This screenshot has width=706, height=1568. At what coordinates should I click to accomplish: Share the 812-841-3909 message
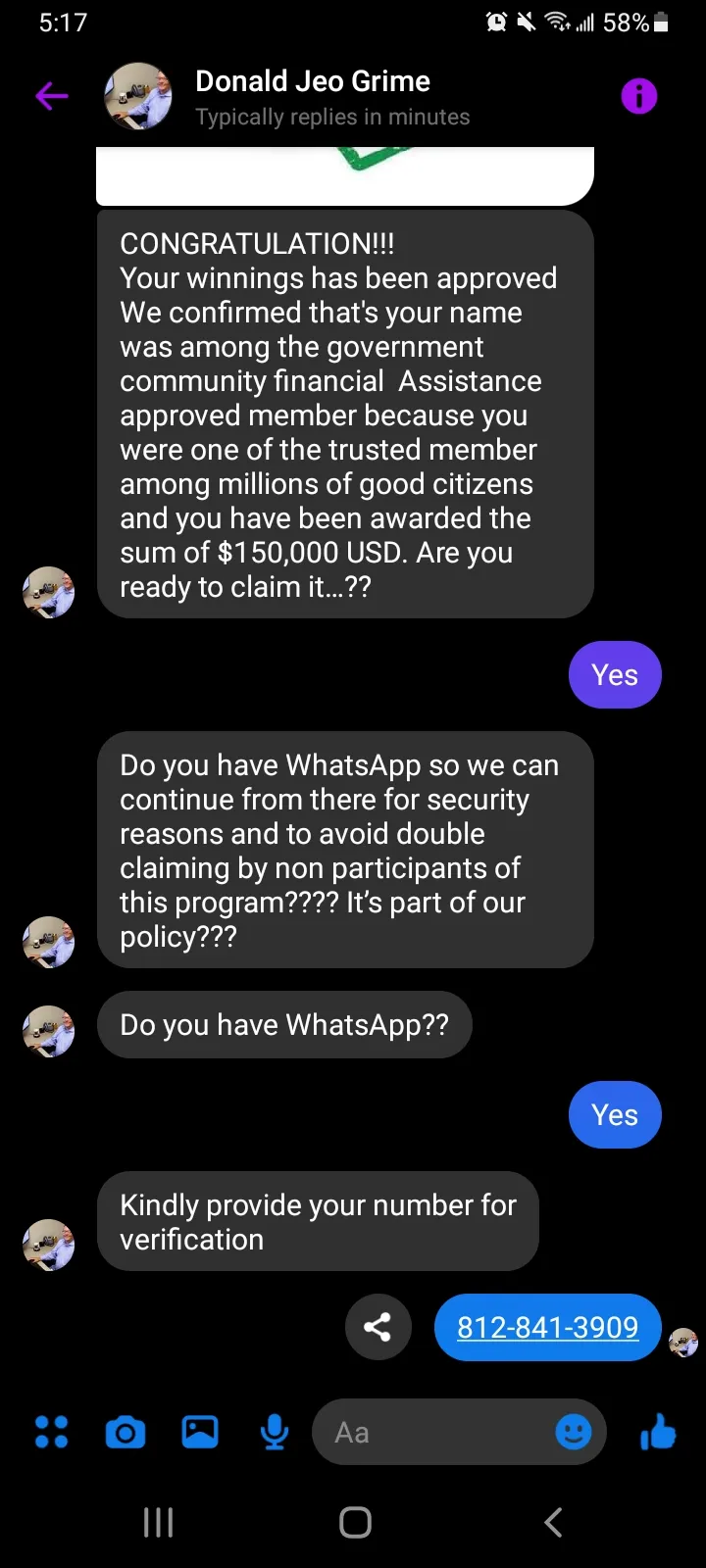[378, 1327]
